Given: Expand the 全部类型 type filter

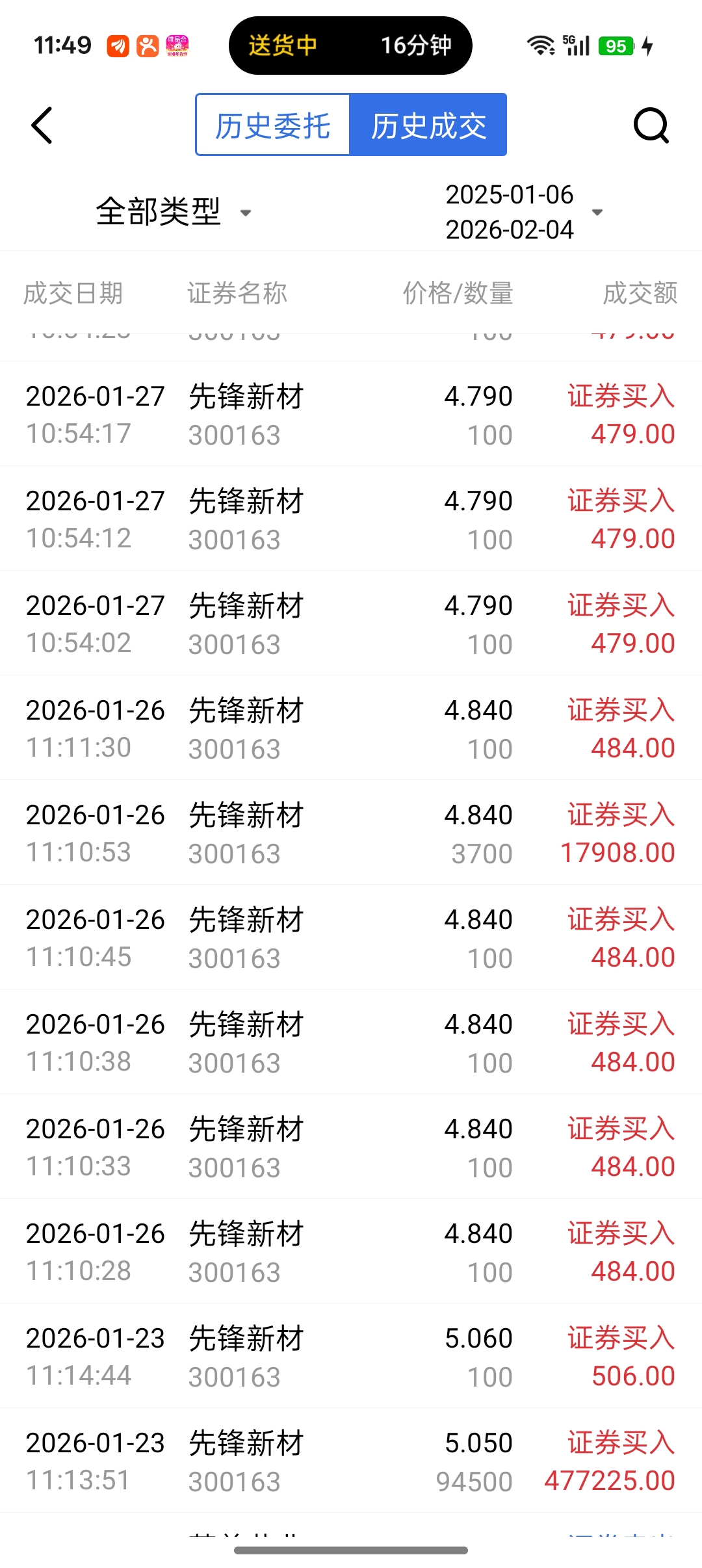Looking at the screenshot, I should tap(173, 212).
